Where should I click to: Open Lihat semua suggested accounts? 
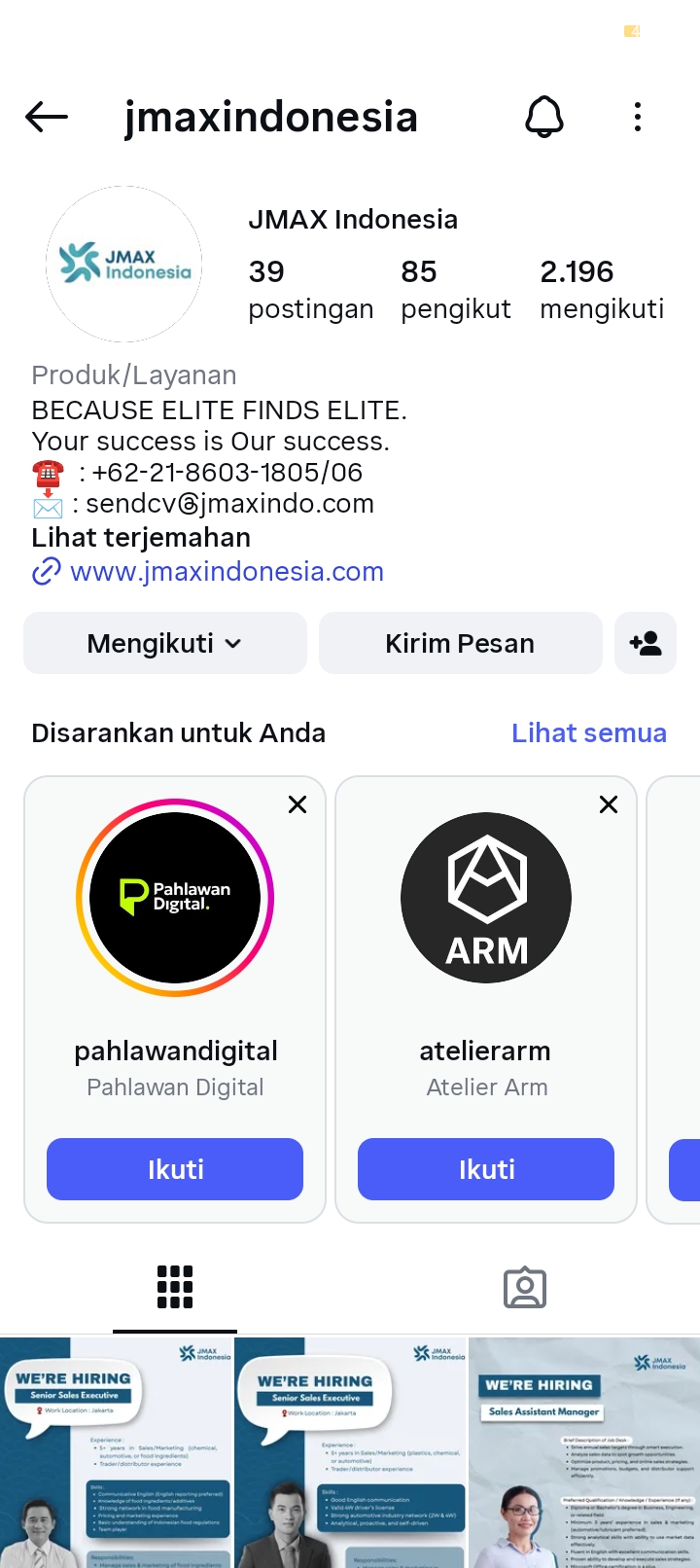pos(589,733)
